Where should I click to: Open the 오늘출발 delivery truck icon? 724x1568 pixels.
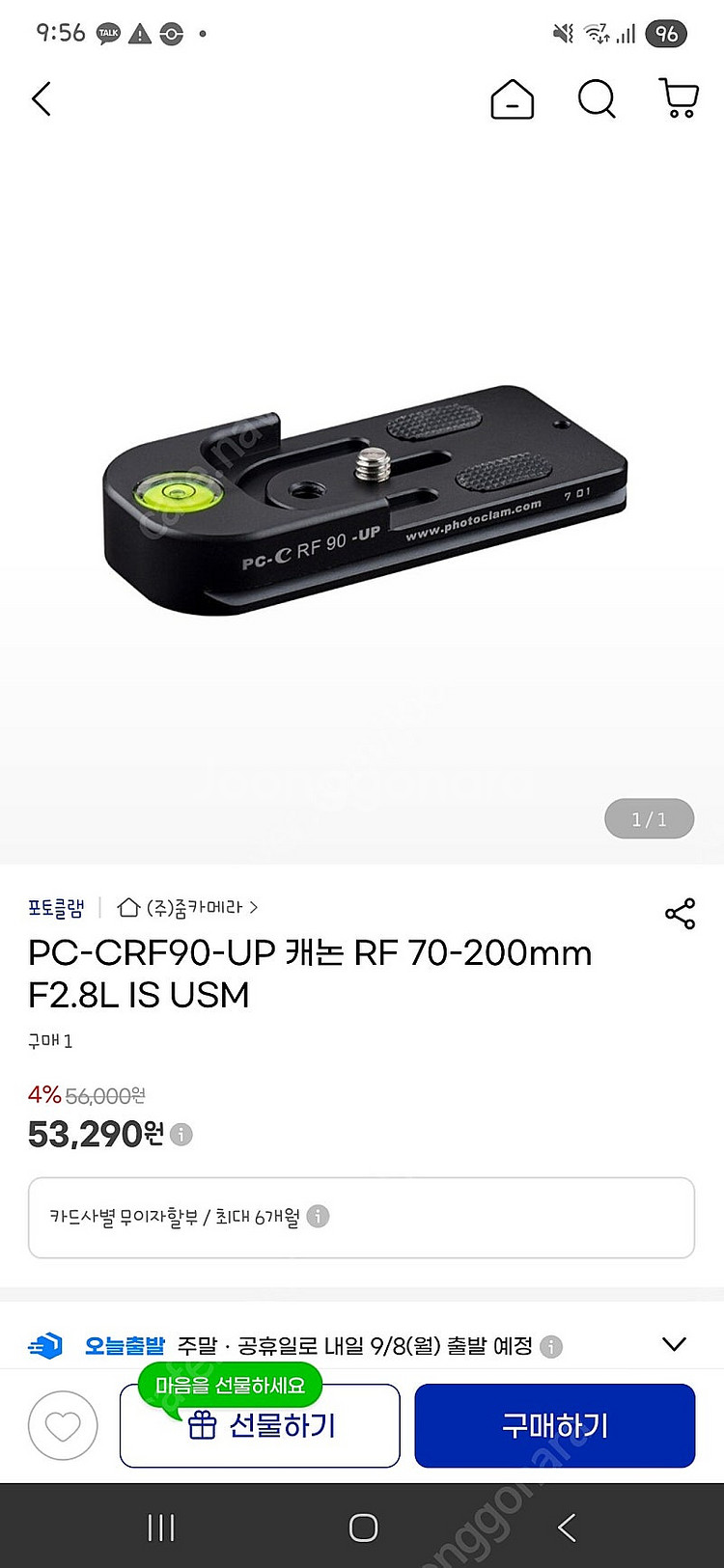[47, 1344]
